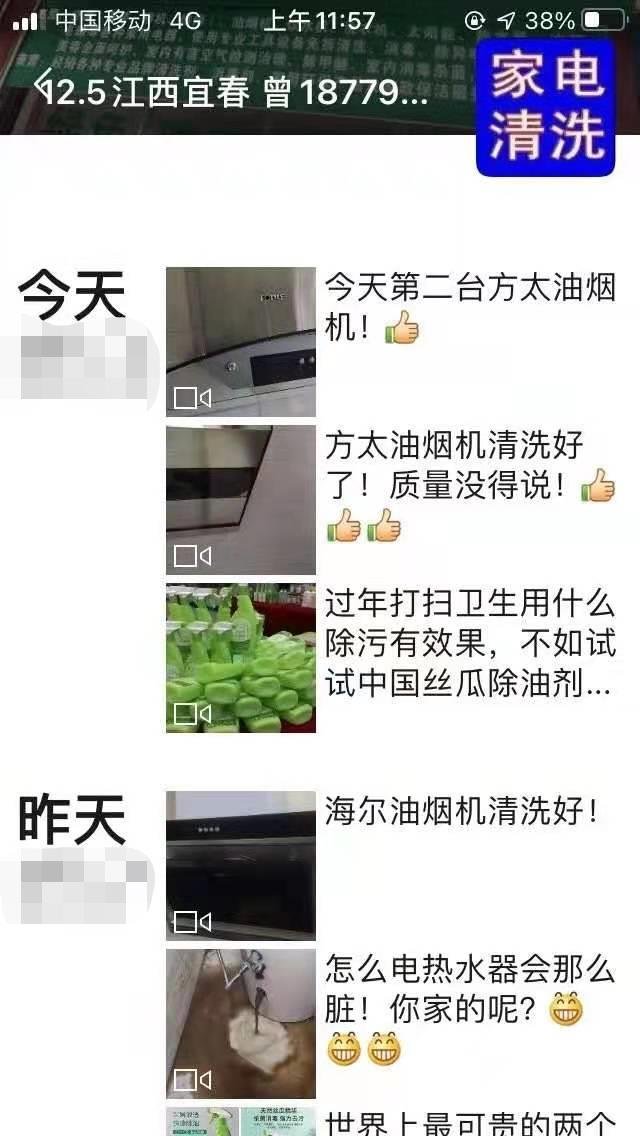This screenshot has height=1136, width=640.
Task: Open the 家电清洗 profile avatar
Action: pyautogui.click(x=546, y=108)
